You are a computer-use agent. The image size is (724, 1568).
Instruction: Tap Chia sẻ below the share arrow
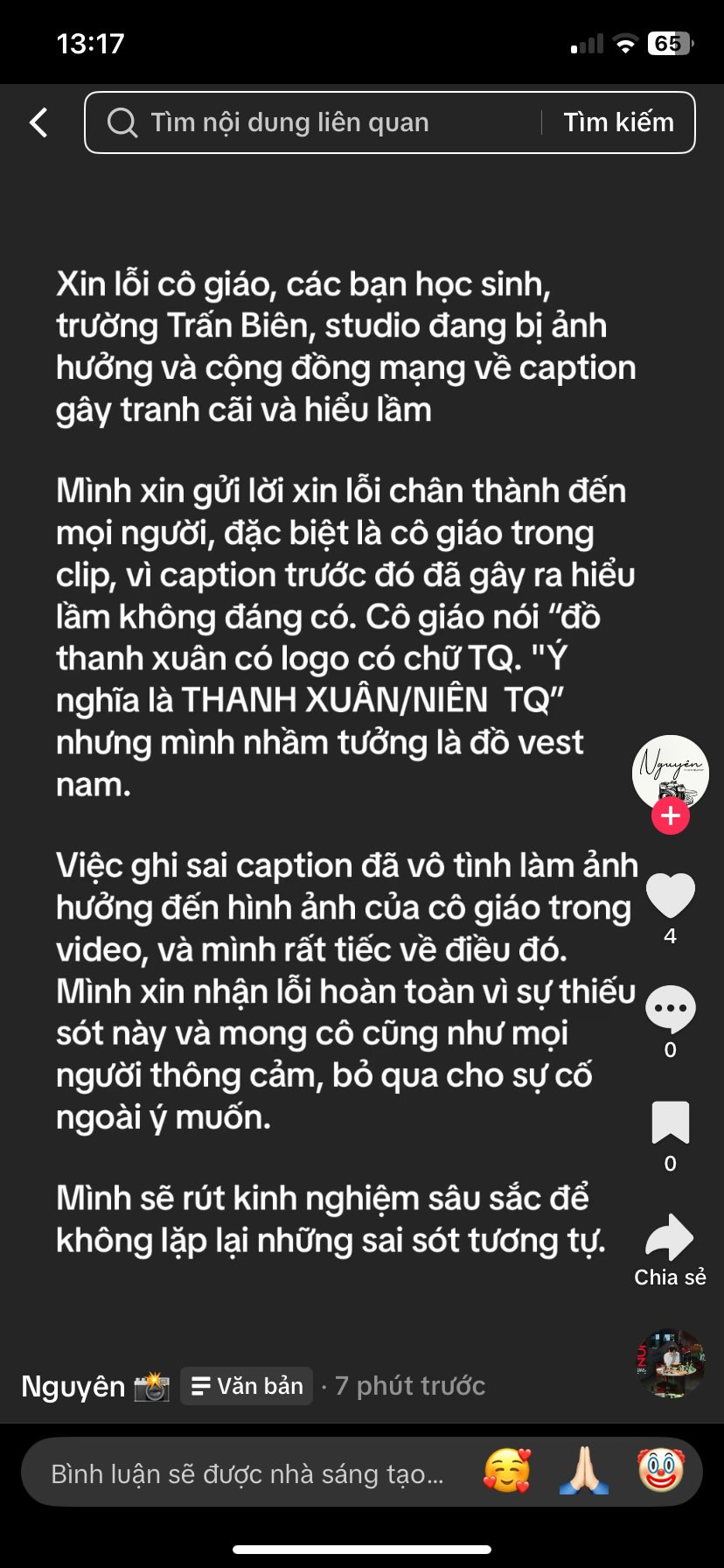click(669, 1277)
